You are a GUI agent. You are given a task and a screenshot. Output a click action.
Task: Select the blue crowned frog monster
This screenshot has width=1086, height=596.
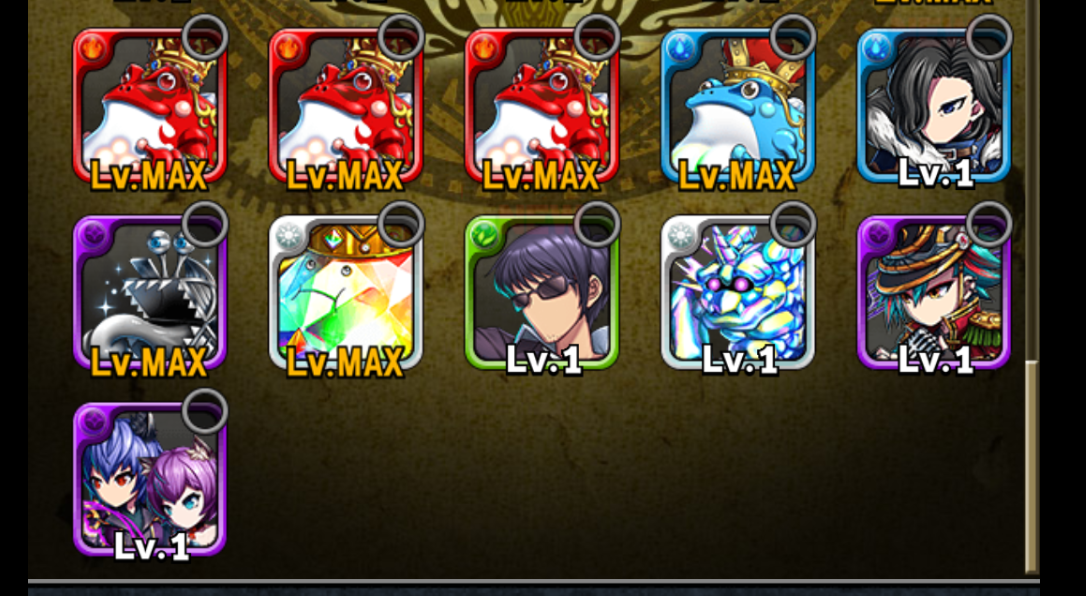tap(738, 108)
